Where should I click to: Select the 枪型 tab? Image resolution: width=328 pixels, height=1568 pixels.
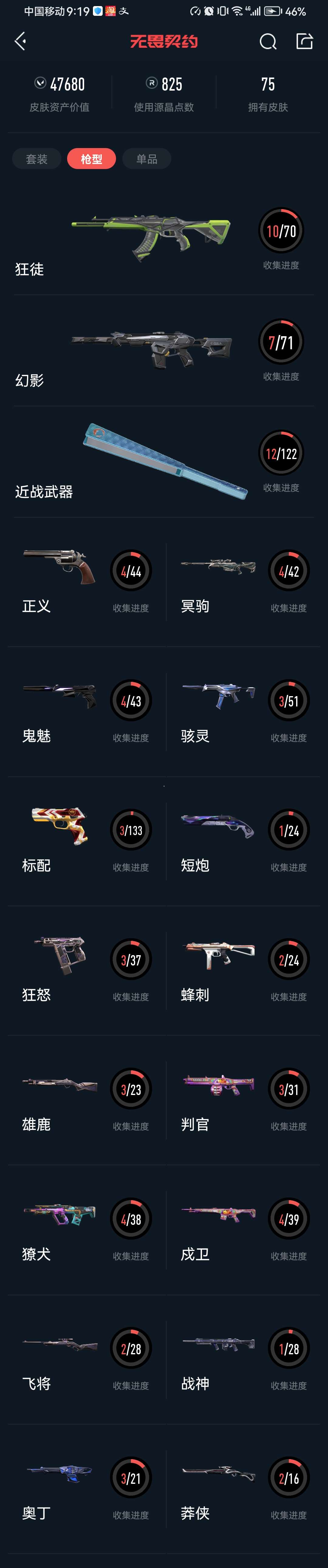pyautogui.click(x=91, y=159)
